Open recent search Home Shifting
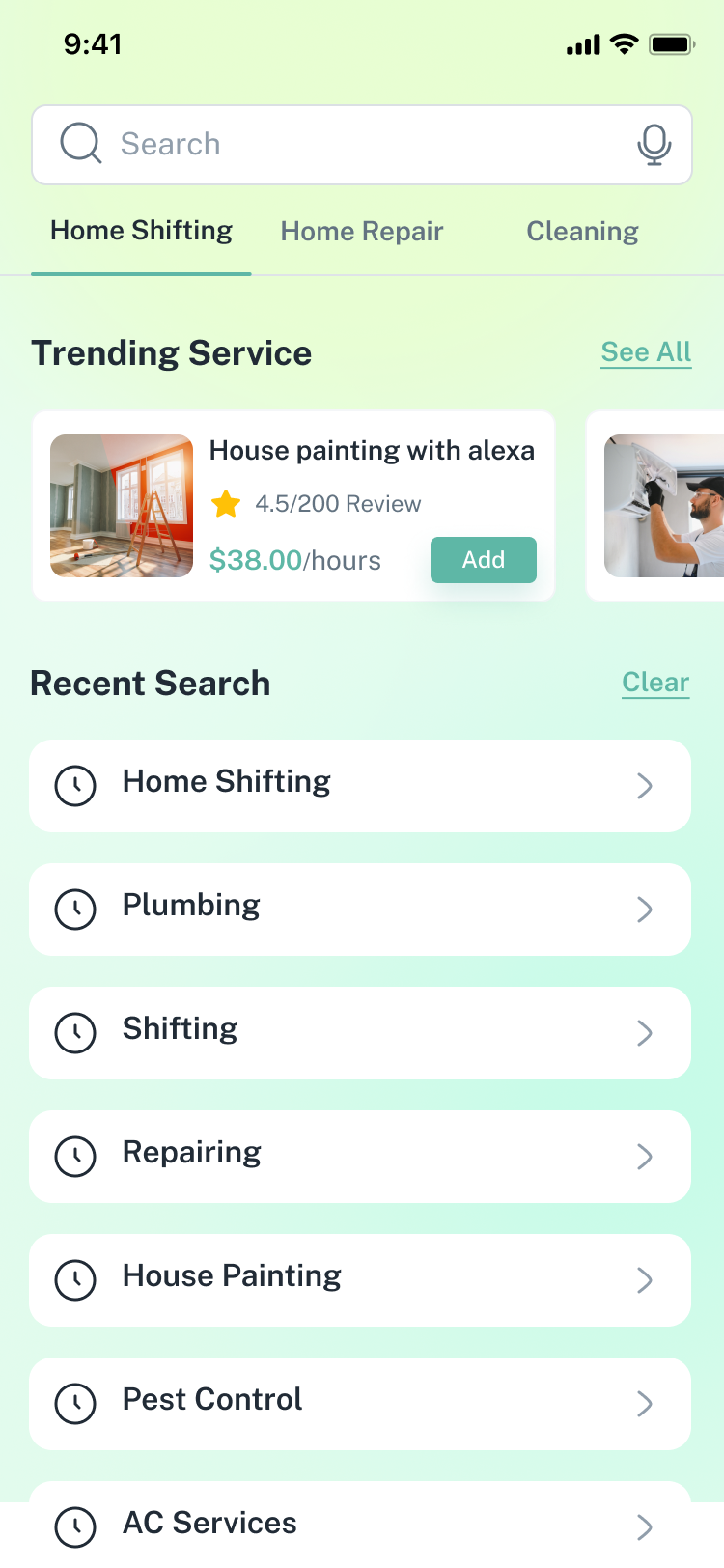The height and width of the screenshot is (1568, 724). 360,786
